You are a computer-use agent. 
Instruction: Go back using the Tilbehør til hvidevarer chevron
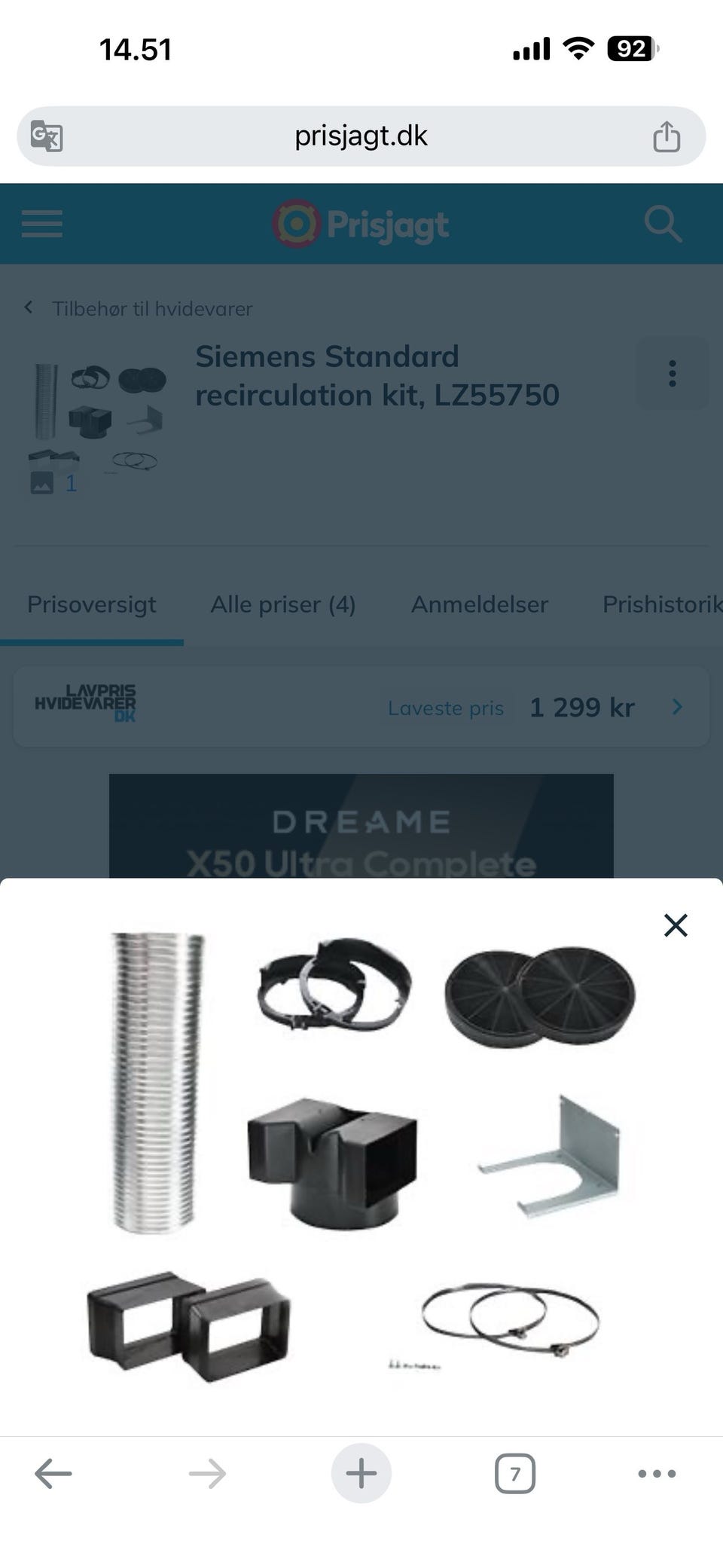(28, 307)
